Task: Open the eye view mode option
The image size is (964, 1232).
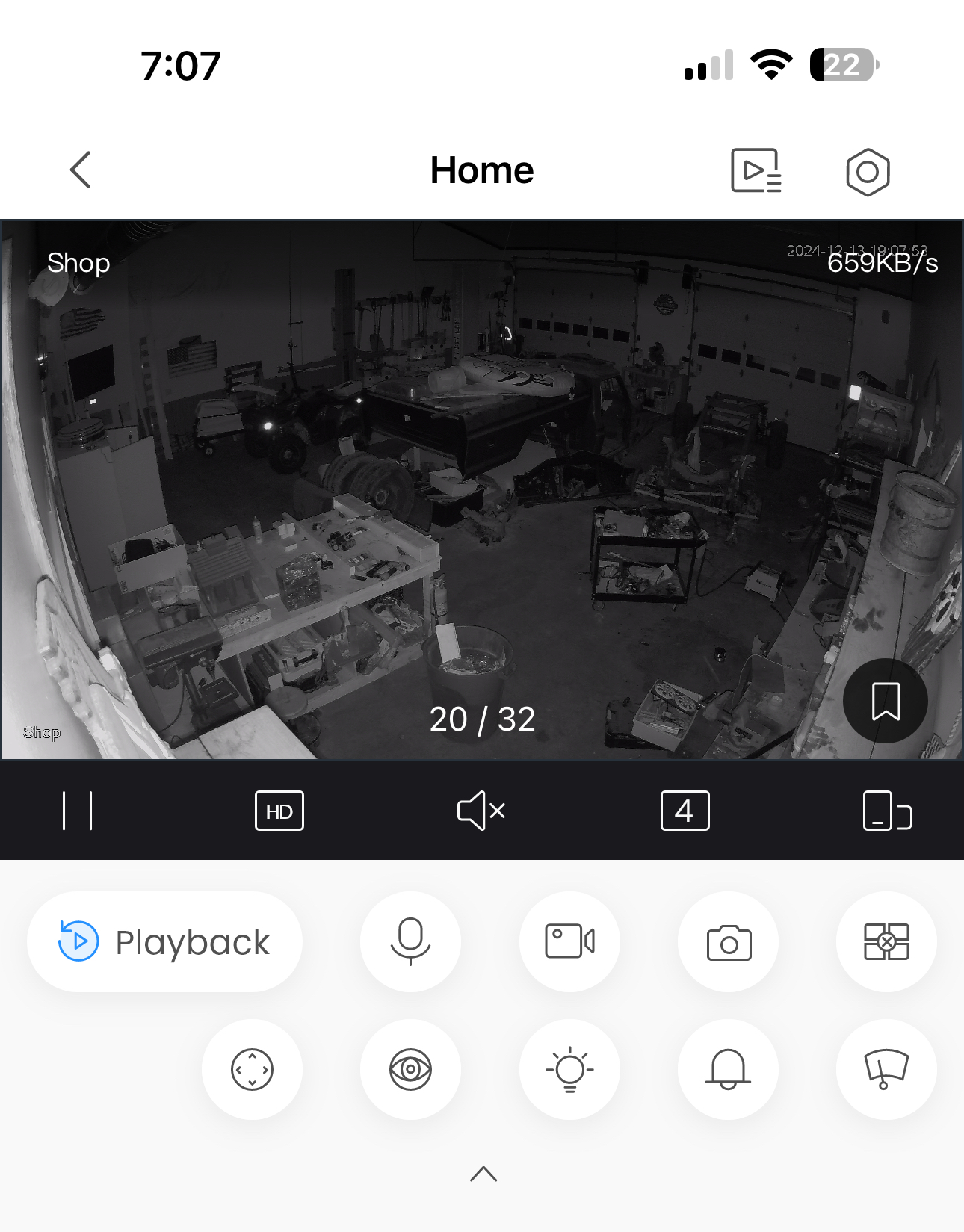Action: (410, 1070)
